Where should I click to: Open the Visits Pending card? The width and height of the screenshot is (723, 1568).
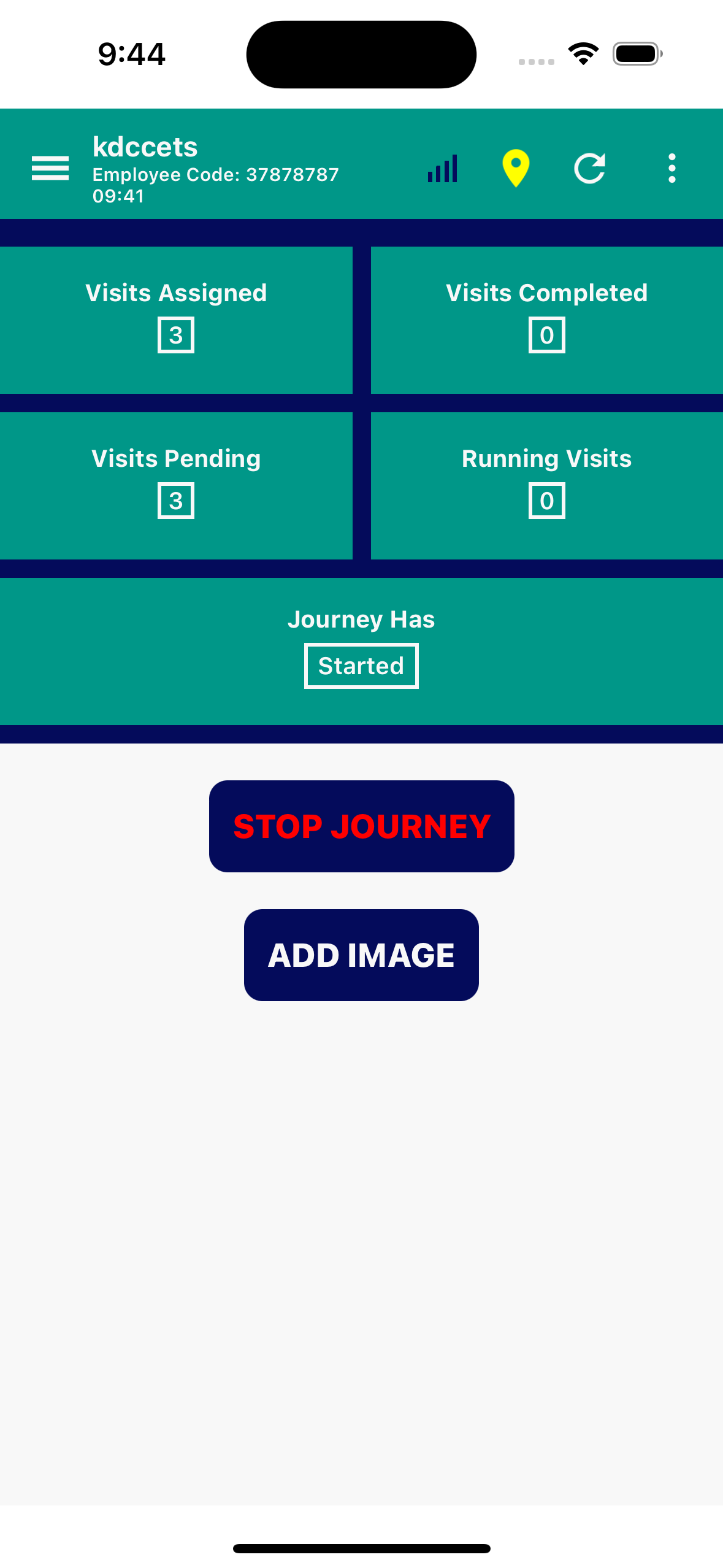point(176,485)
